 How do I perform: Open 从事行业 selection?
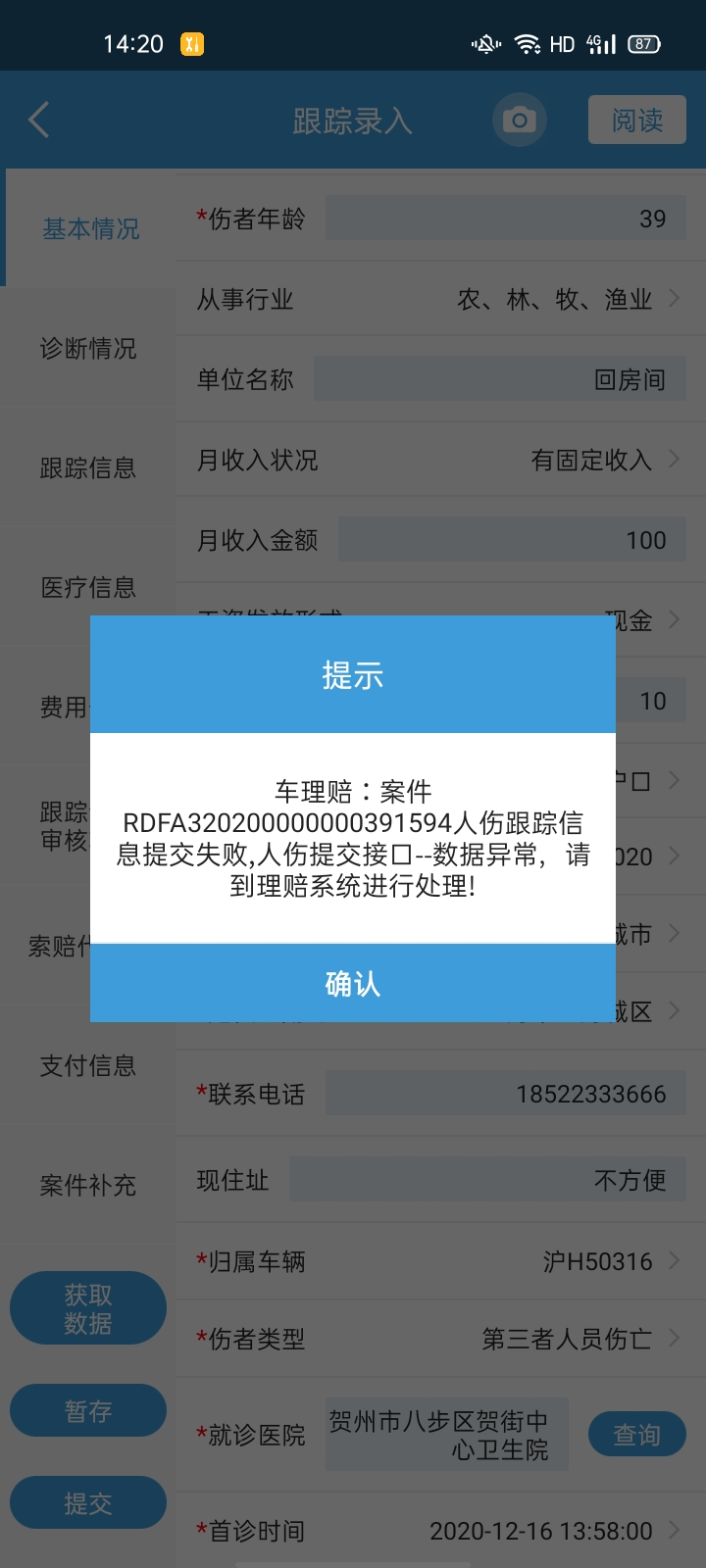point(440,299)
